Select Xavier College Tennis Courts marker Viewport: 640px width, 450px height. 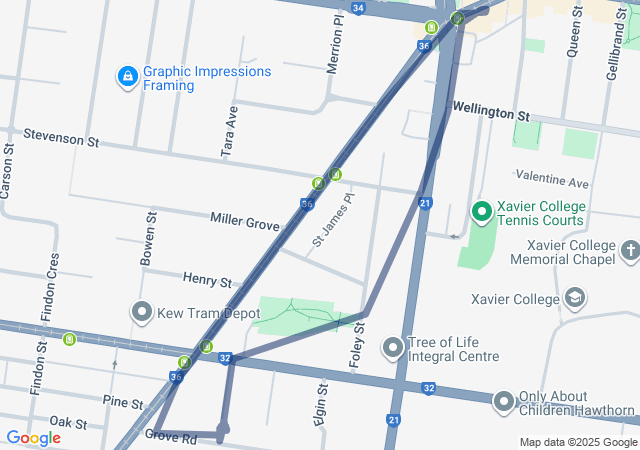481,211
